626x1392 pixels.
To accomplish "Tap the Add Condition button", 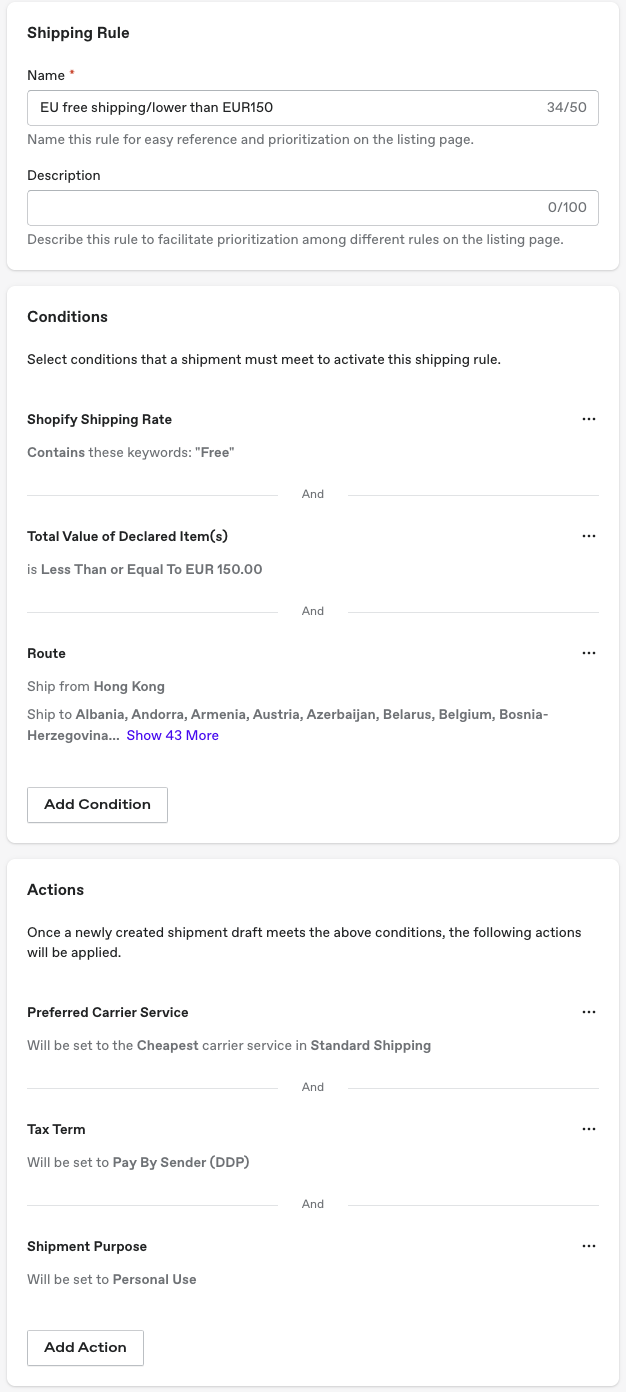I will click(x=97, y=805).
